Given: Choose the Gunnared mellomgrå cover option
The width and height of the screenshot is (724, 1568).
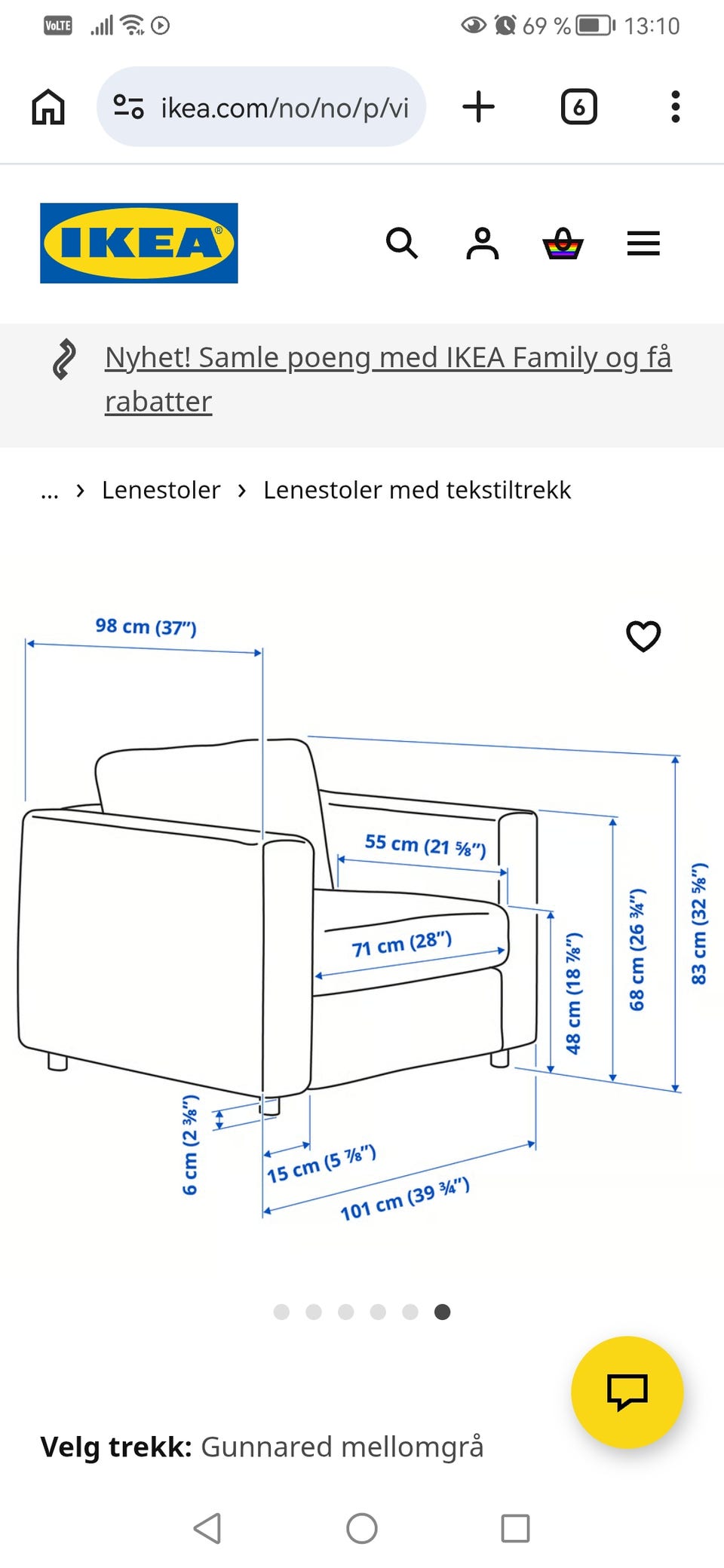Looking at the screenshot, I should coord(343,1447).
